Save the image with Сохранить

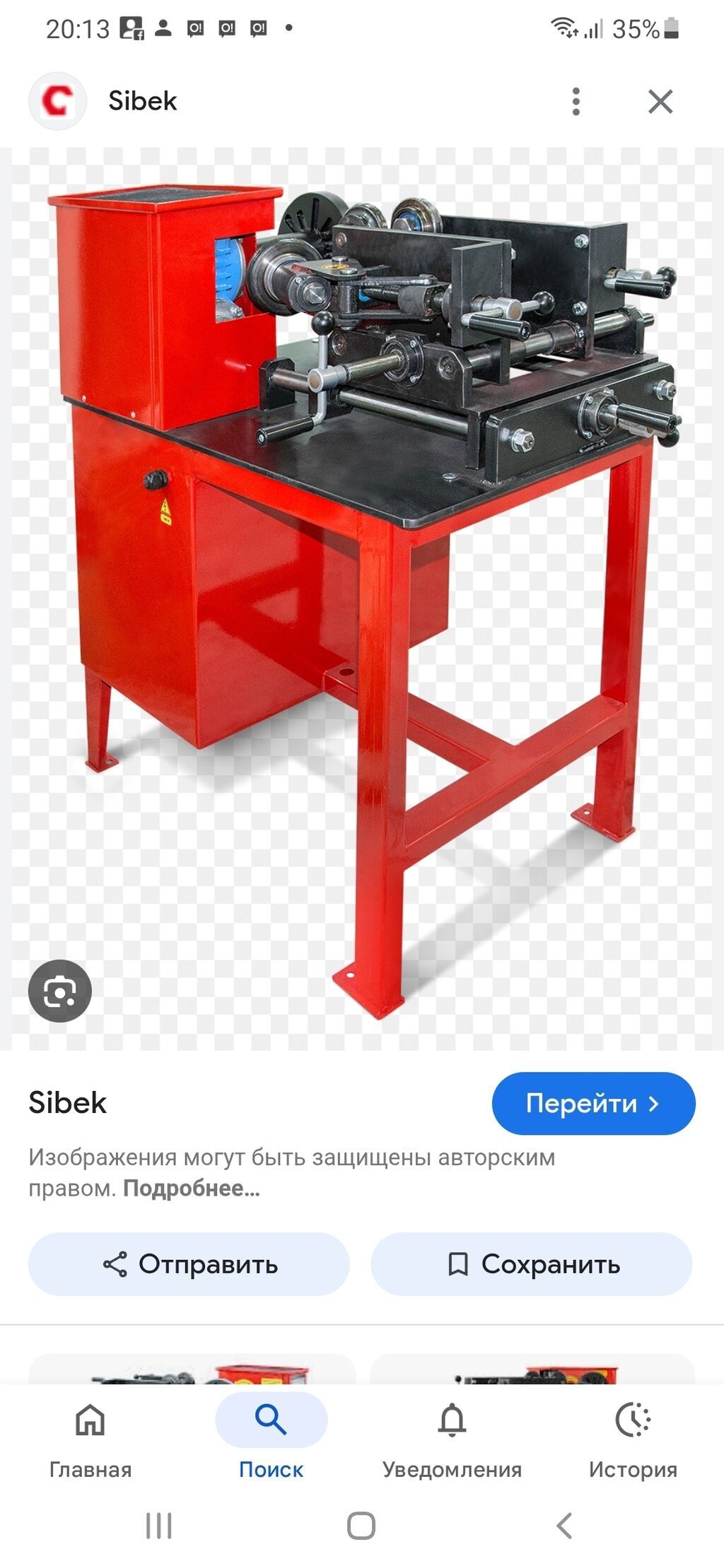tap(531, 1264)
